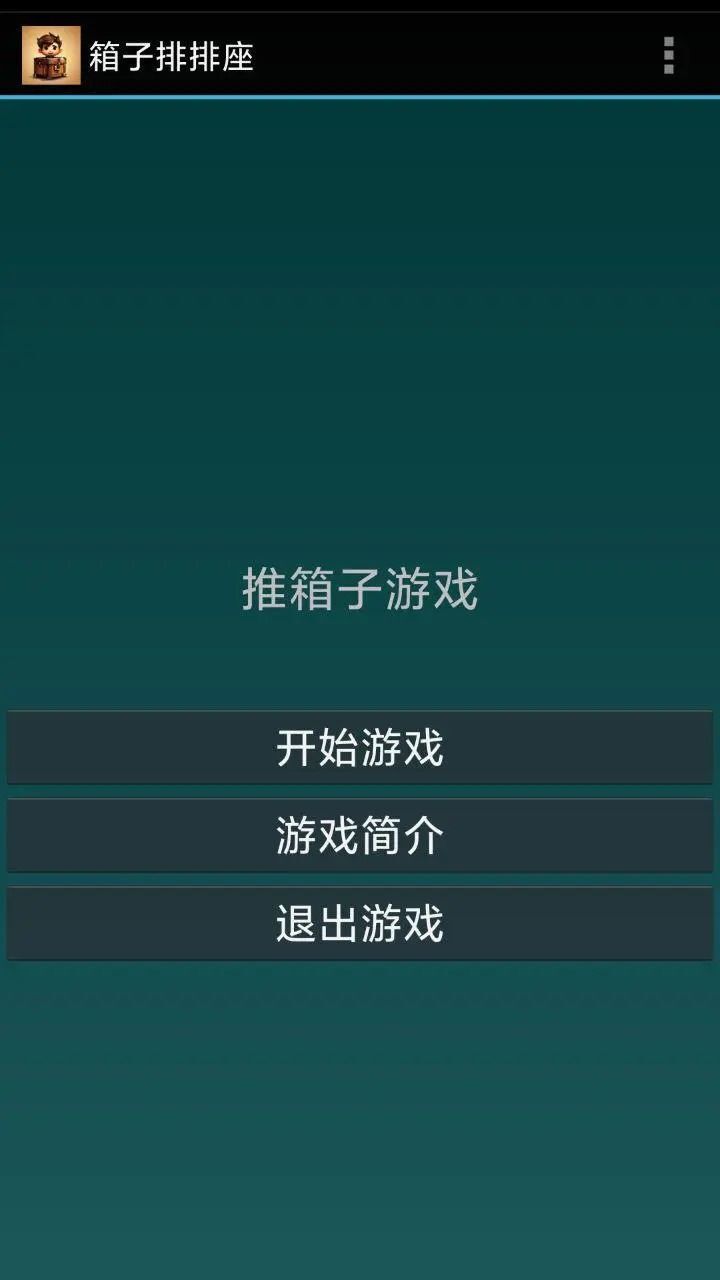Image resolution: width=720 pixels, height=1280 pixels.
Task: Click the highlighted divider under the action bar
Action: [x=360, y=98]
